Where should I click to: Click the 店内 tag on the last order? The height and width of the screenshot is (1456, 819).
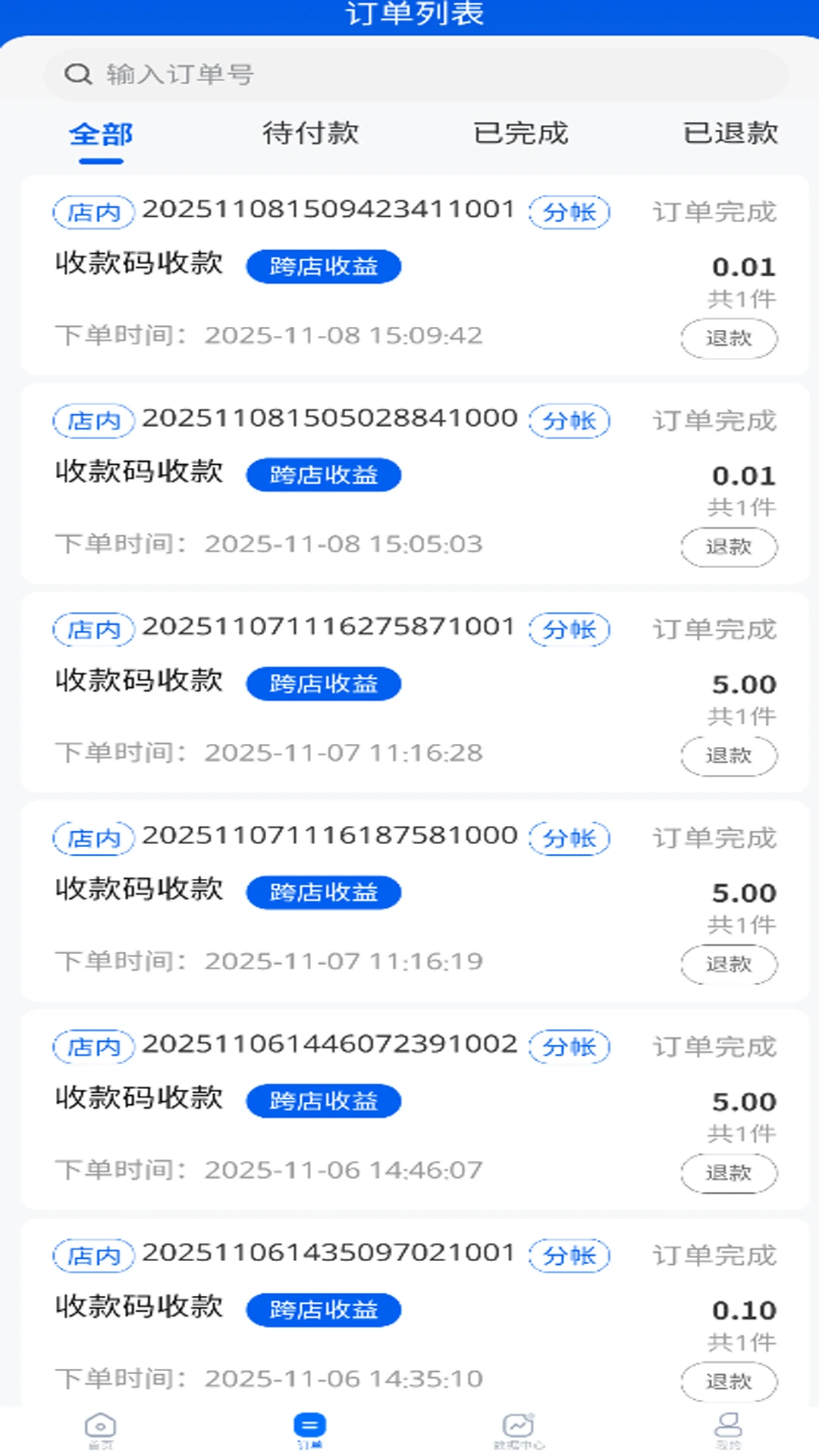coord(93,1256)
